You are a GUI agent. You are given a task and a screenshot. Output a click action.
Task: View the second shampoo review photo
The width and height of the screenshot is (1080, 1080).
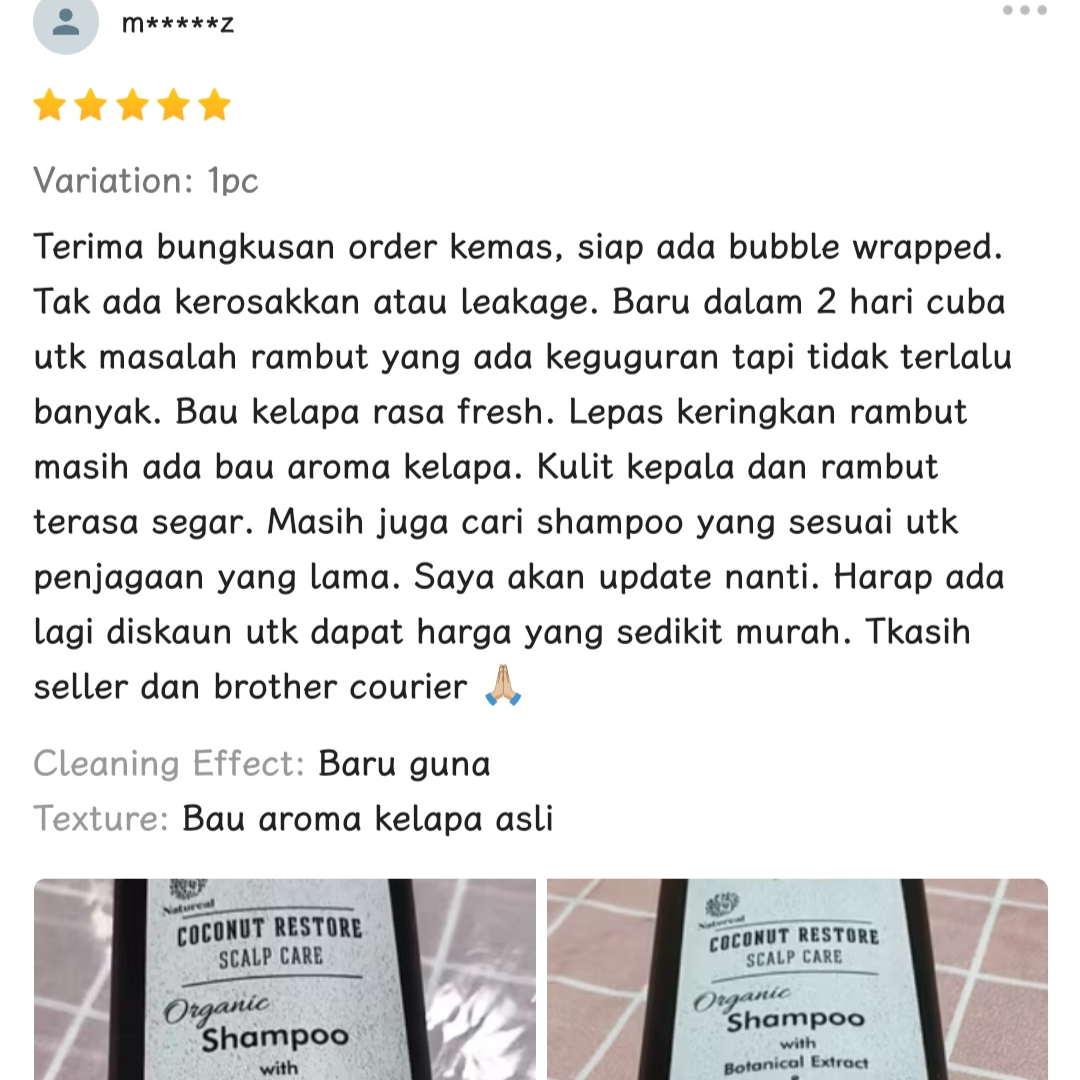click(797, 980)
